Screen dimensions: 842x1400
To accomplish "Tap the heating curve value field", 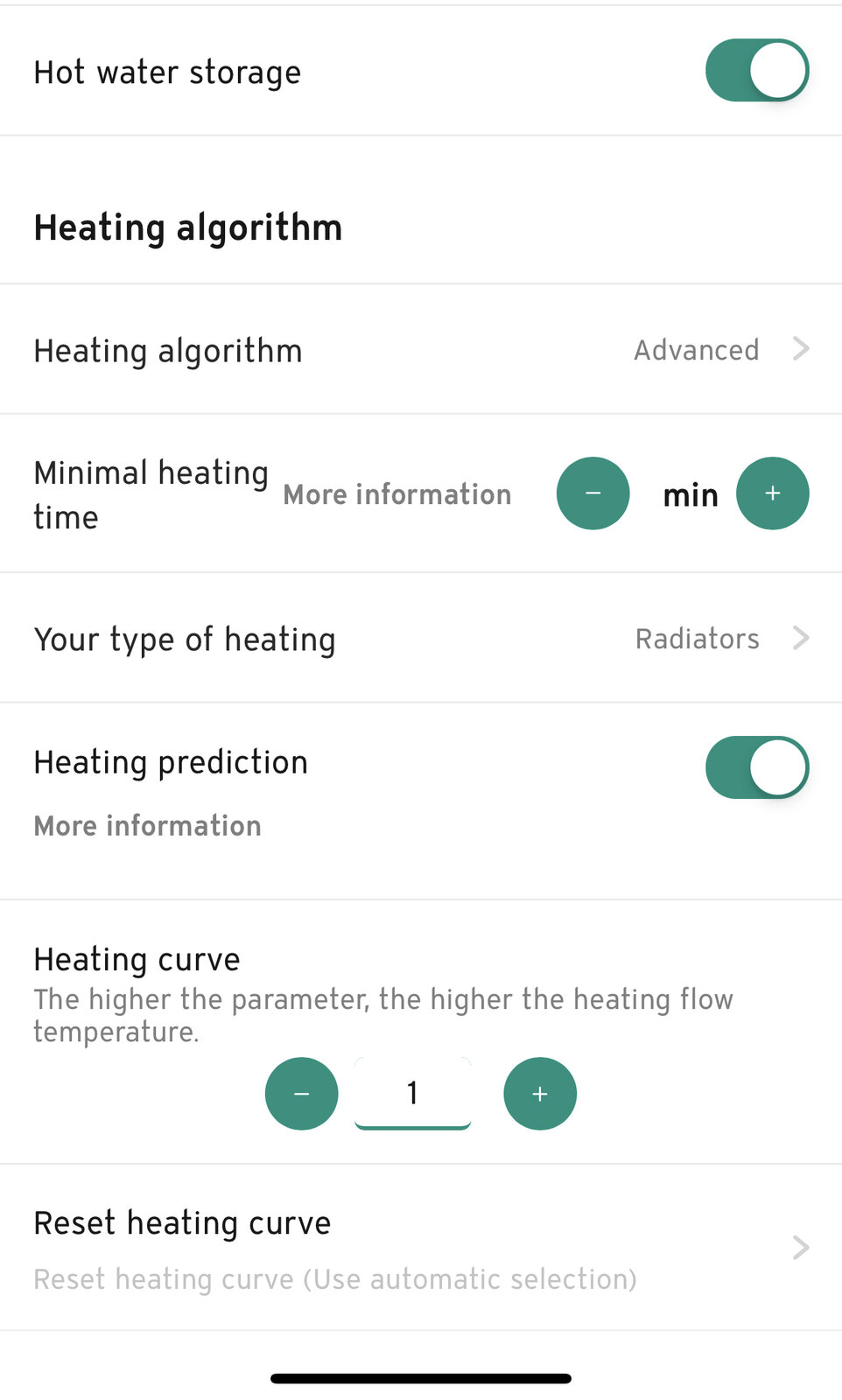I will point(412,1093).
